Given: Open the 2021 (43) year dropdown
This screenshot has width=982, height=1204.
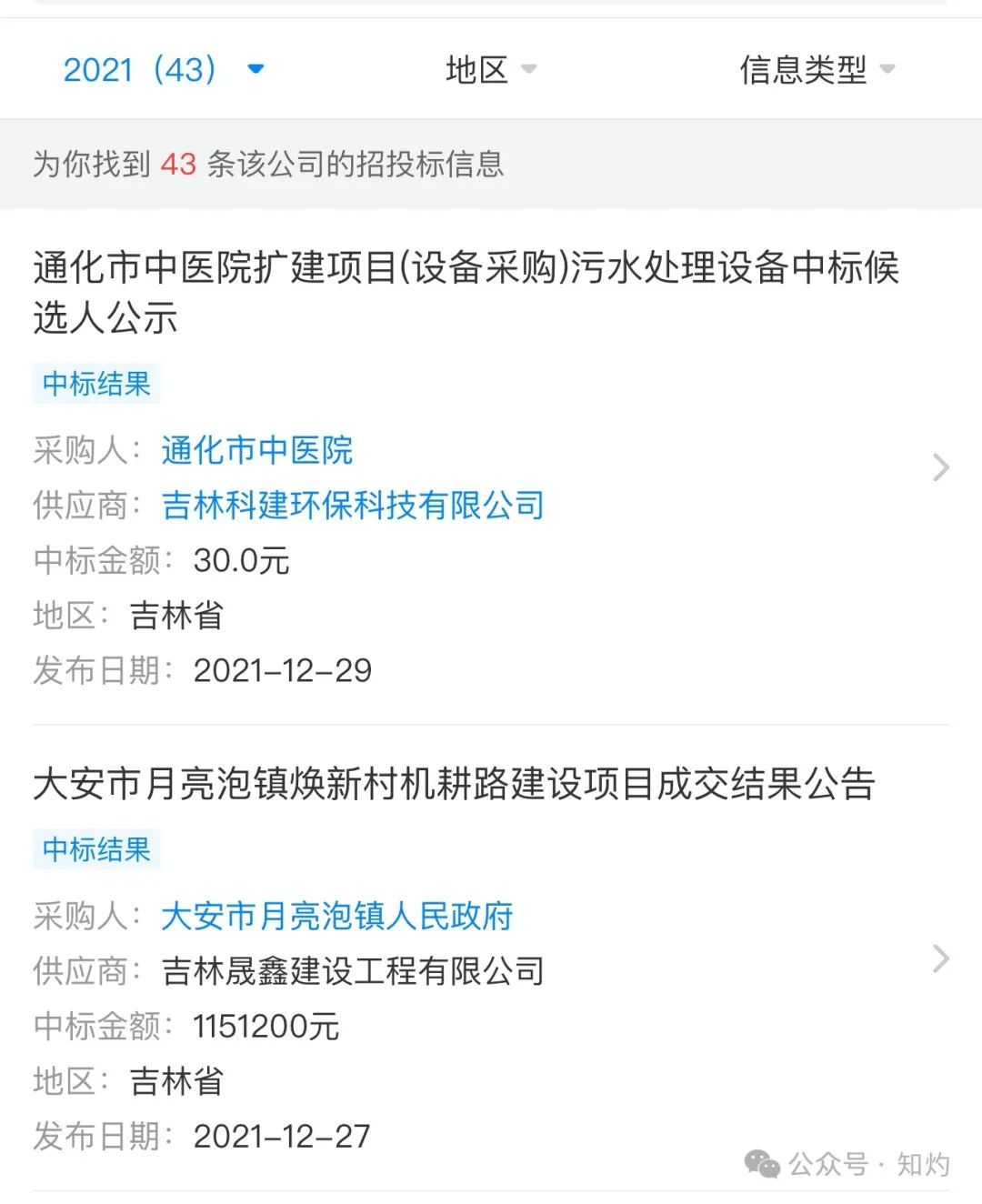Looking at the screenshot, I should coord(164,69).
